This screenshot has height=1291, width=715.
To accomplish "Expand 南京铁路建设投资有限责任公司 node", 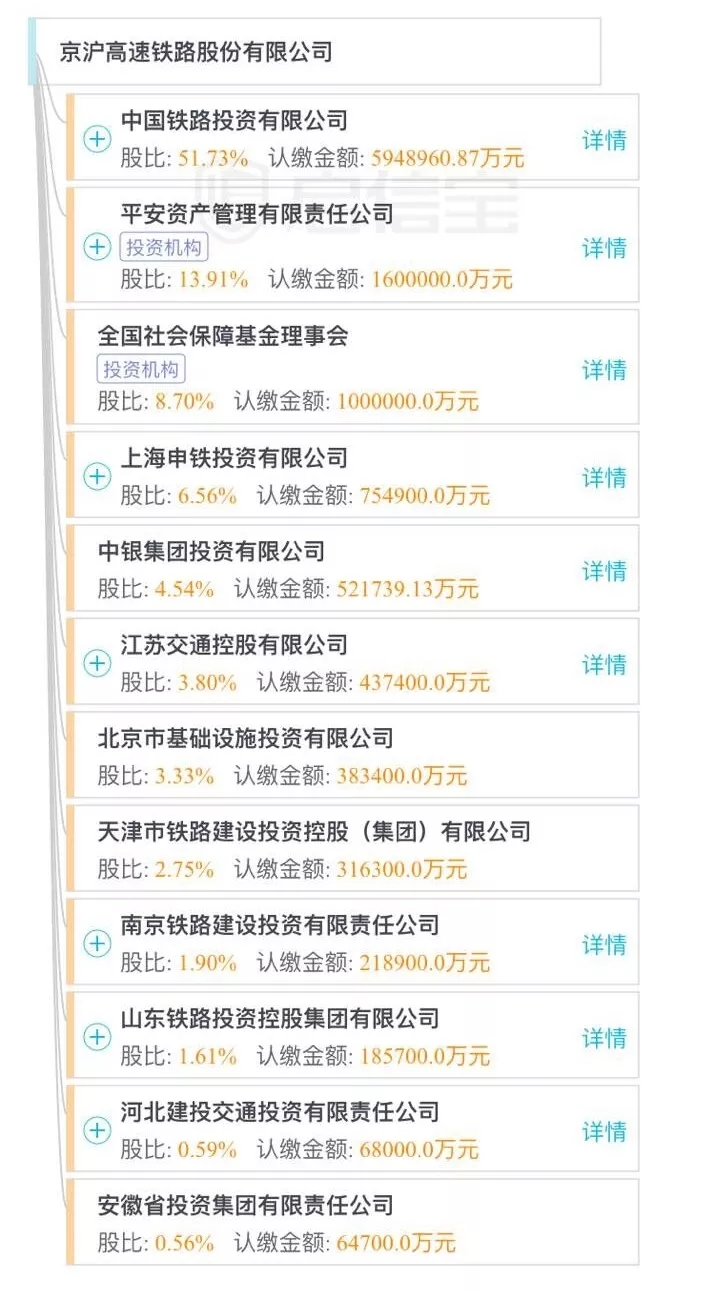I will (x=97, y=944).
